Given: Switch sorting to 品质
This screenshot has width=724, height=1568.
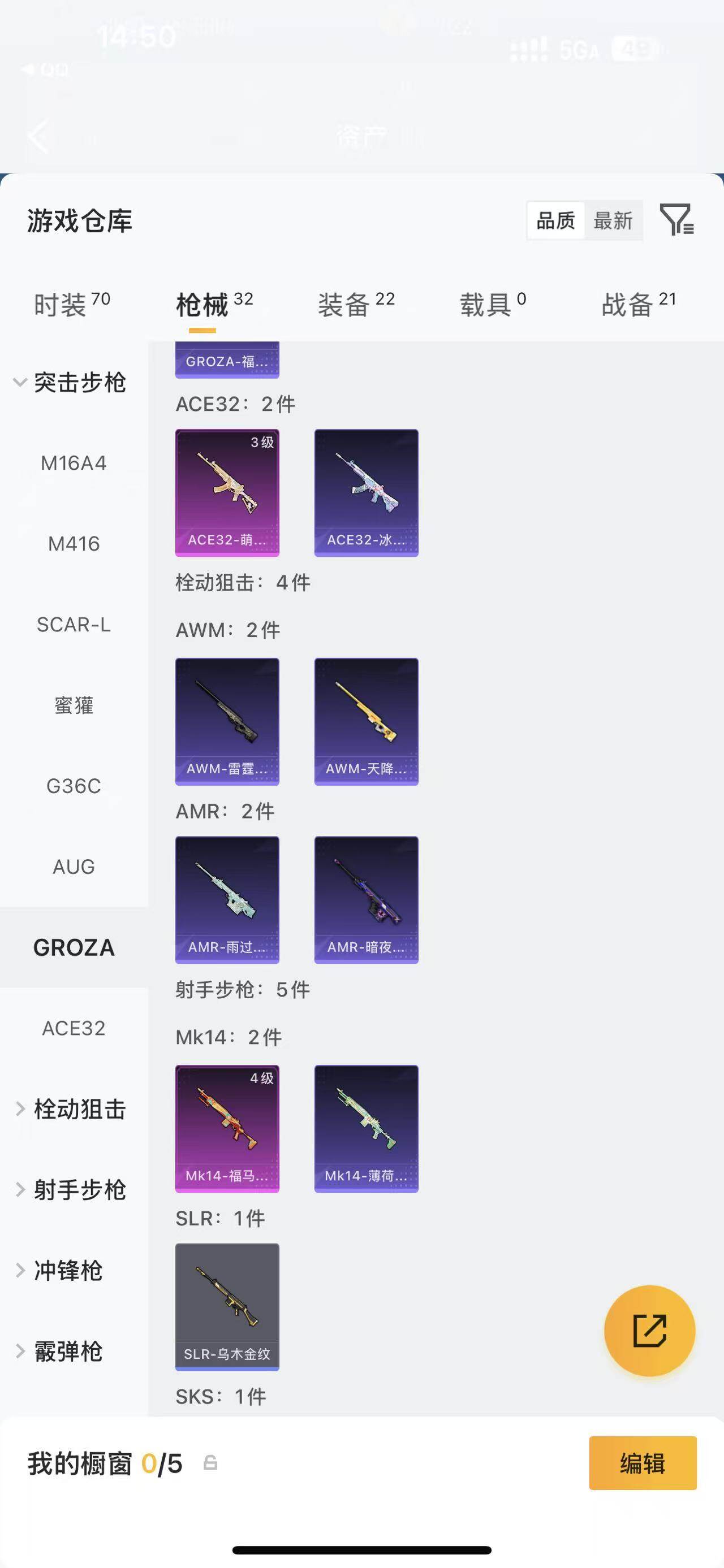Looking at the screenshot, I should pyautogui.click(x=555, y=220).
